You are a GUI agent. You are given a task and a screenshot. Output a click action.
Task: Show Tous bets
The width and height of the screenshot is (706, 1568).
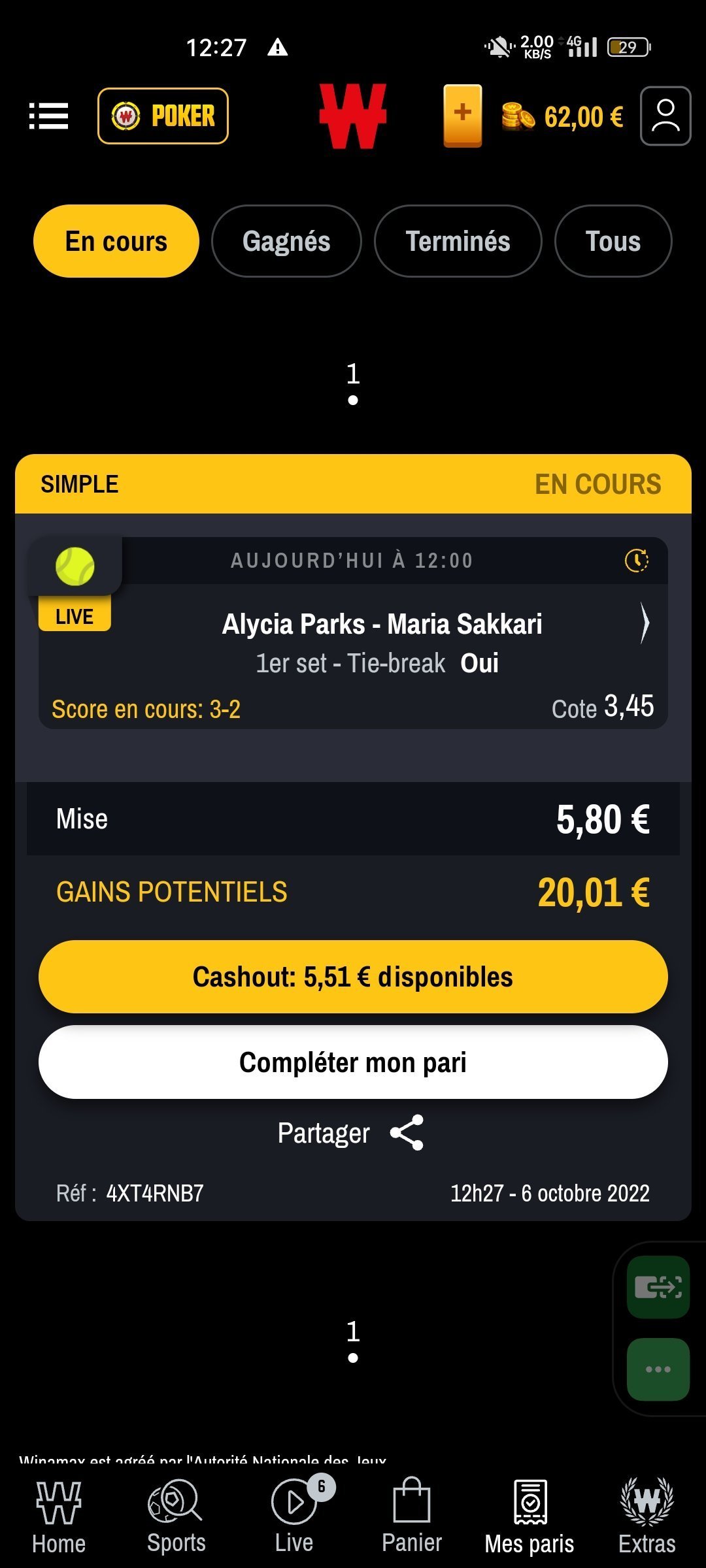pos(613,241)
